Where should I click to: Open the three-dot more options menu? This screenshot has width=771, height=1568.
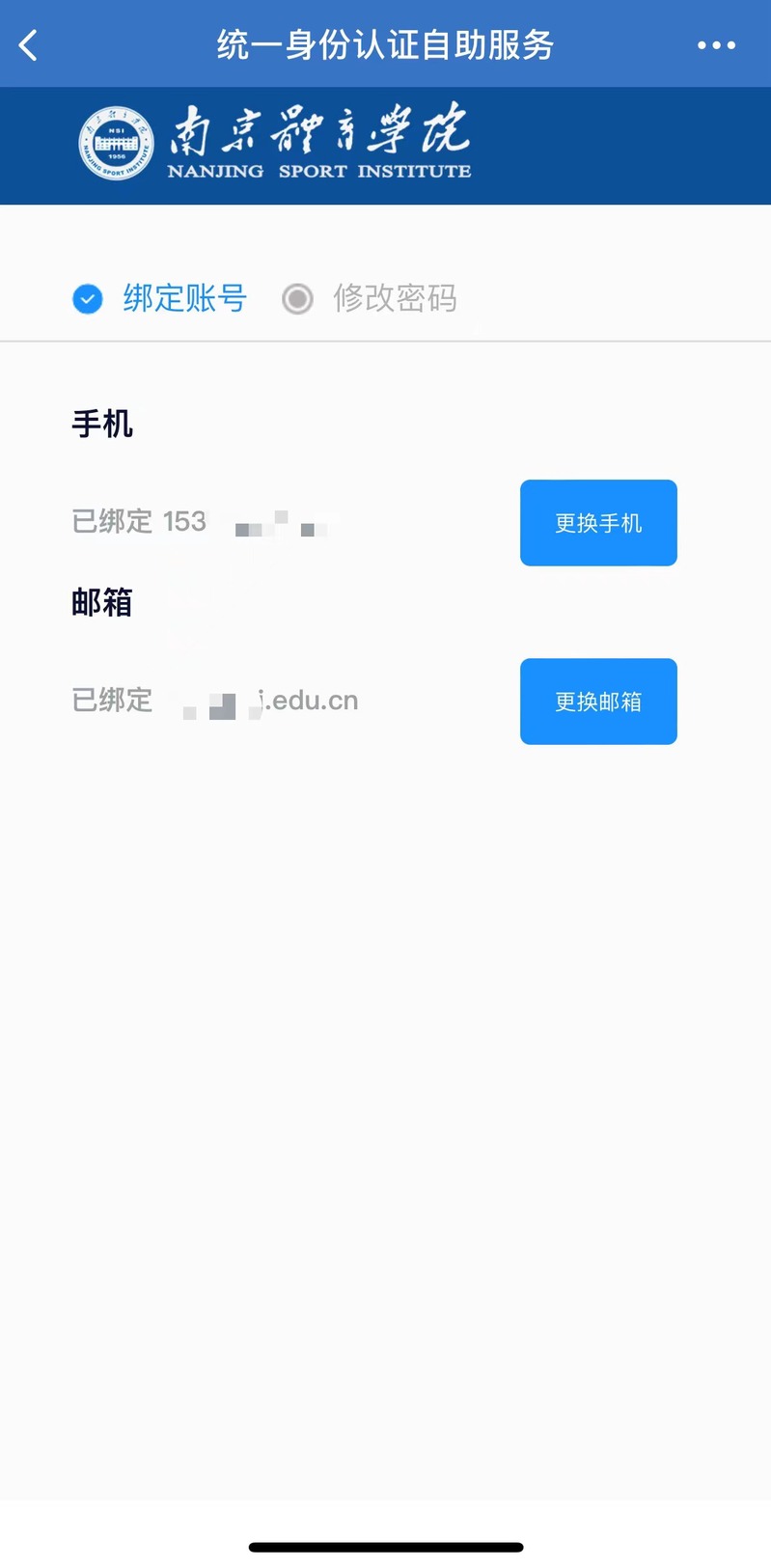click(716, 44)
